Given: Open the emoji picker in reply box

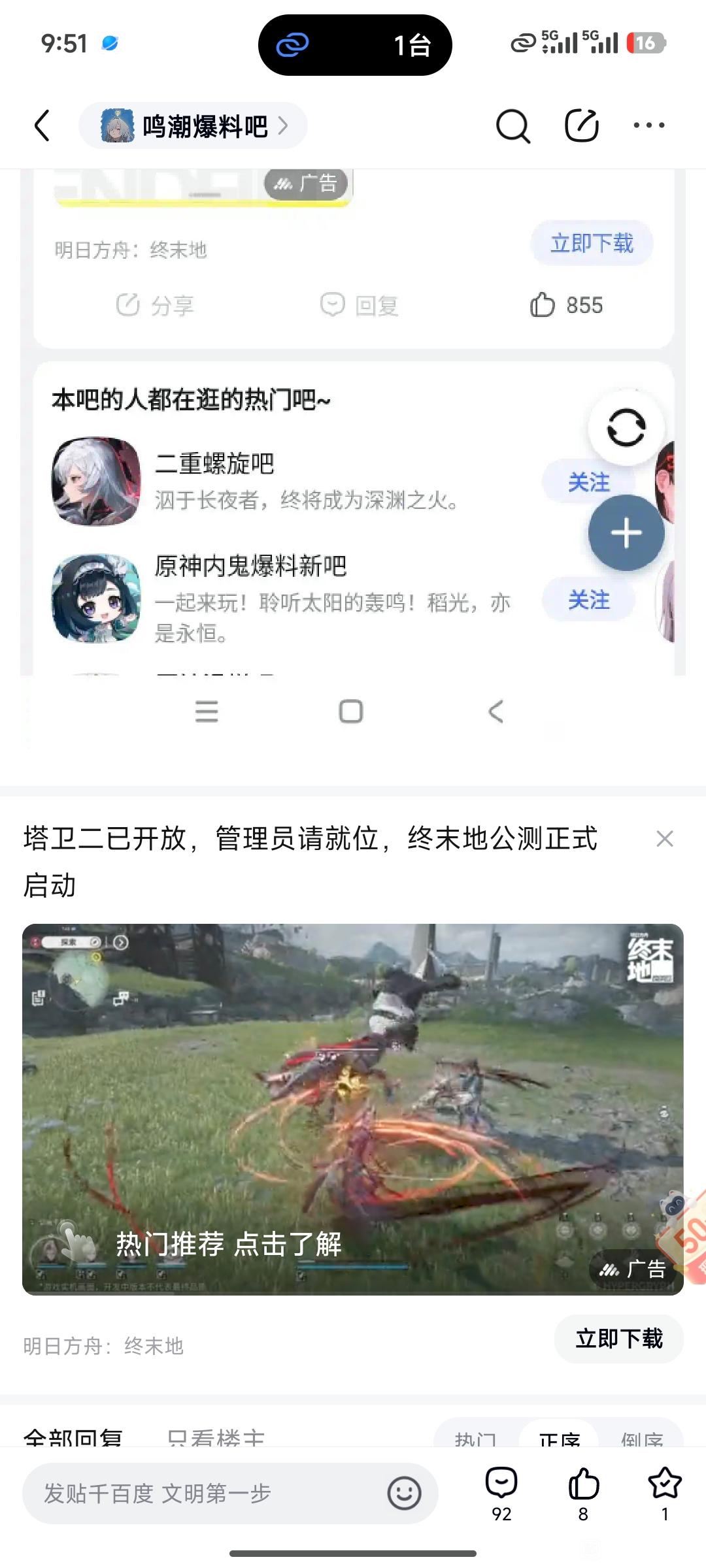Looking at the screenshot, I should pos(404,1494).
